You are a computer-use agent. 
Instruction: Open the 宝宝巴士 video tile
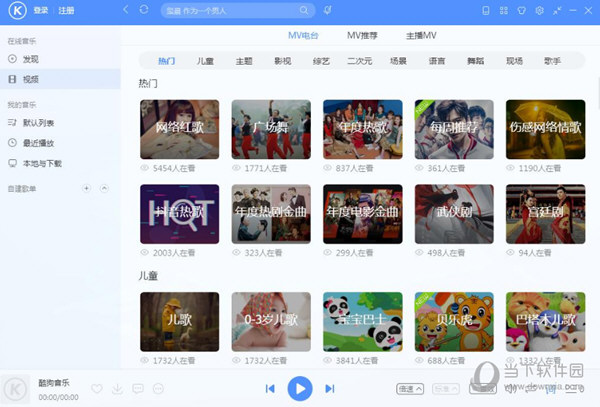tap(363, 322)
